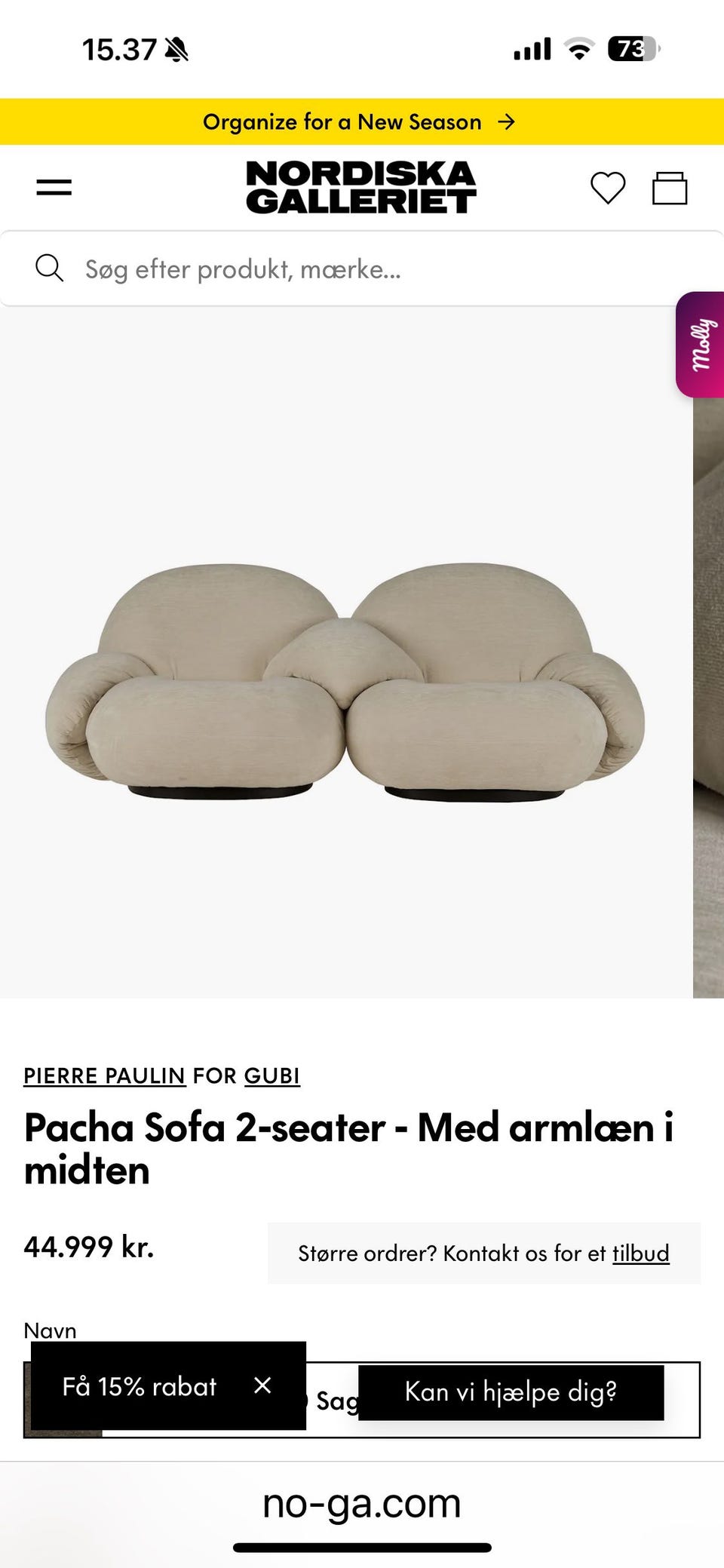Image resolution: width=724 pixels, height=1568 pixels.
Task: Get the 15% rabat offer
Action: (x=140, y=1386)
